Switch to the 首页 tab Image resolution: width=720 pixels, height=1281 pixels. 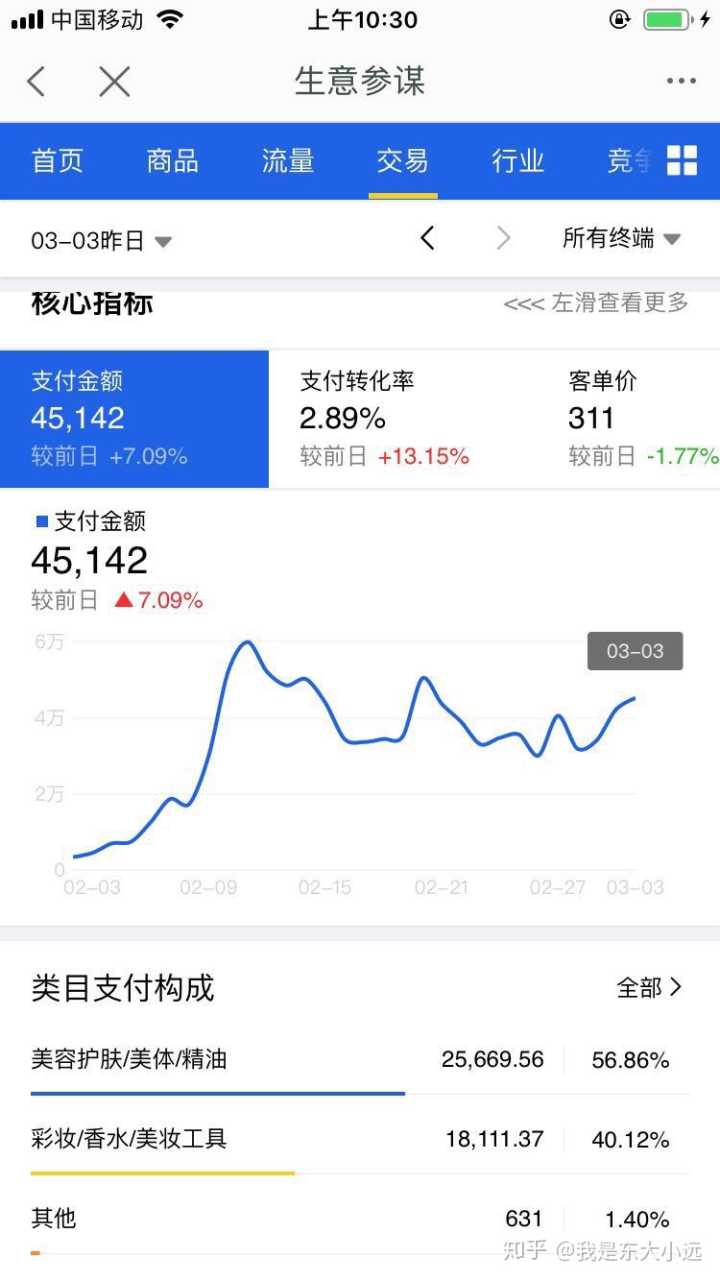point(57,161)
